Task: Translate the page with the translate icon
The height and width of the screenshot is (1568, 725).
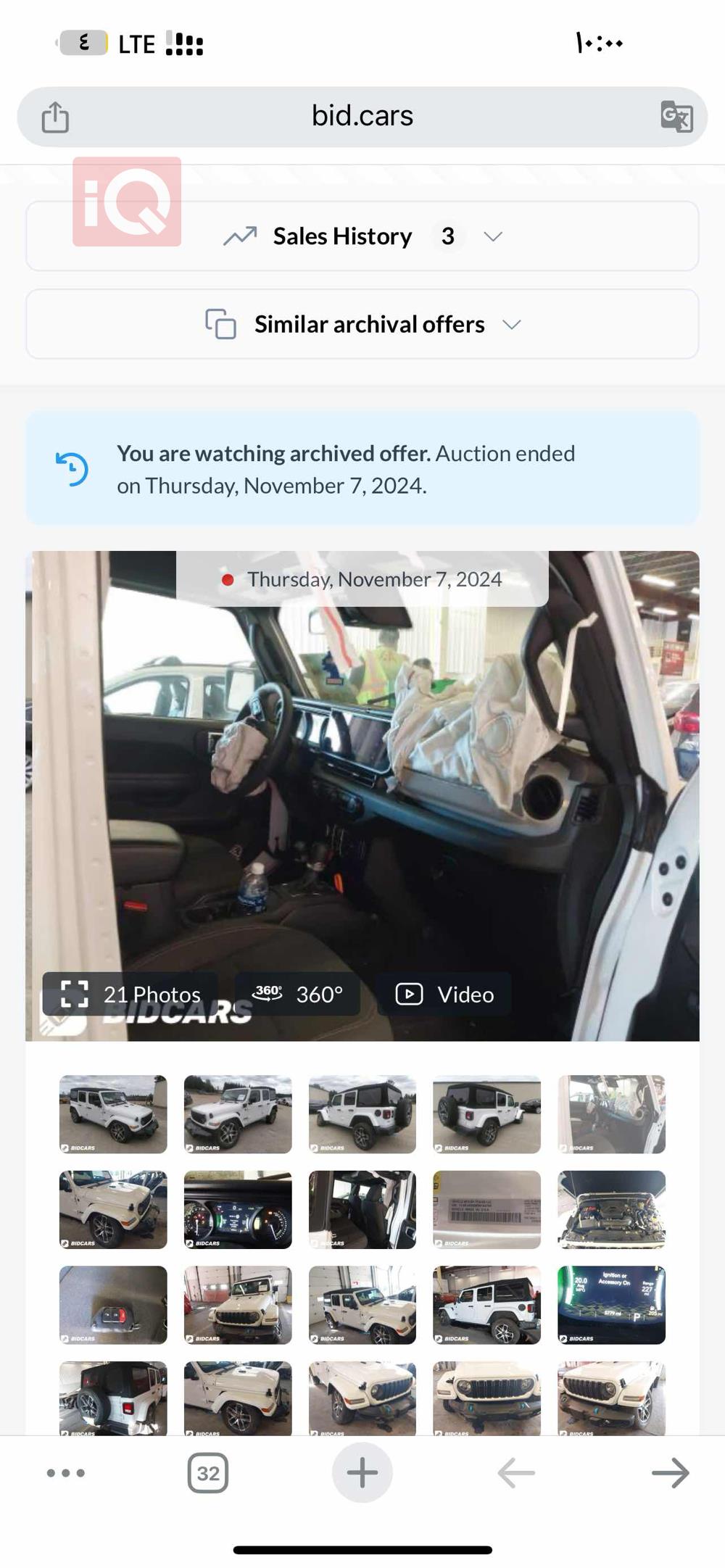Action: click(x=676, y=117)
